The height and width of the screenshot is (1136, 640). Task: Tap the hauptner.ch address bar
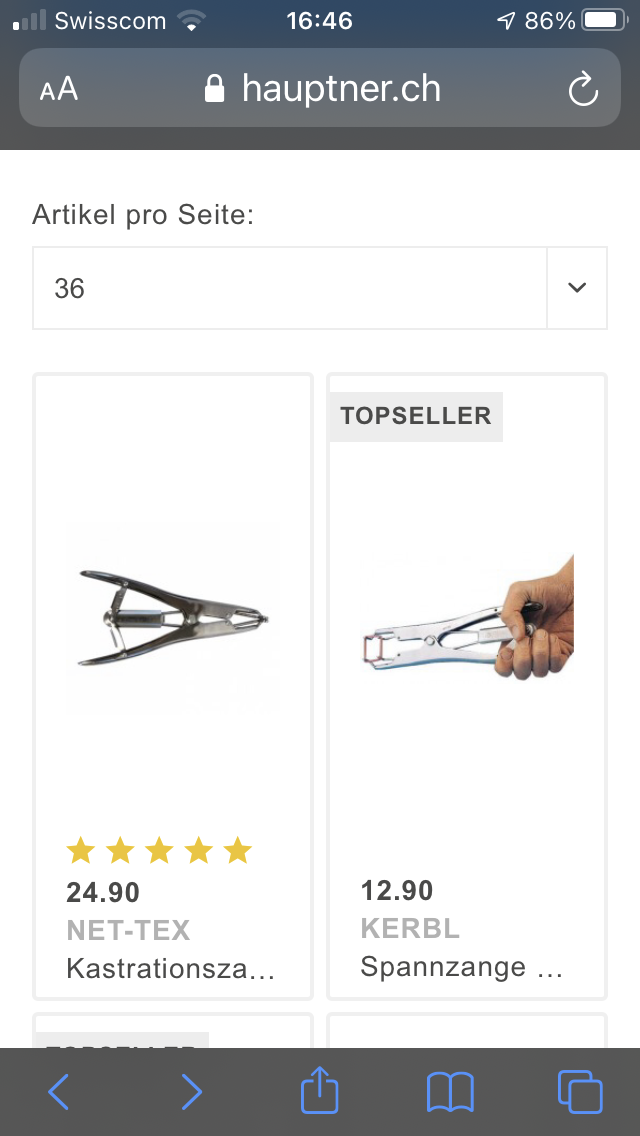pyautogui.click(x=322, y=89)
